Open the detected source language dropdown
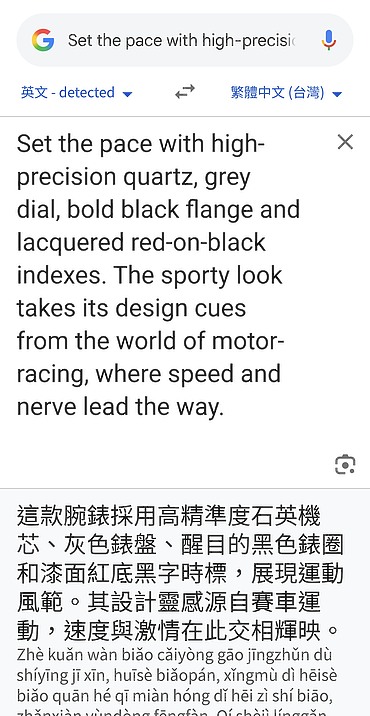 (x=76, y=93)
